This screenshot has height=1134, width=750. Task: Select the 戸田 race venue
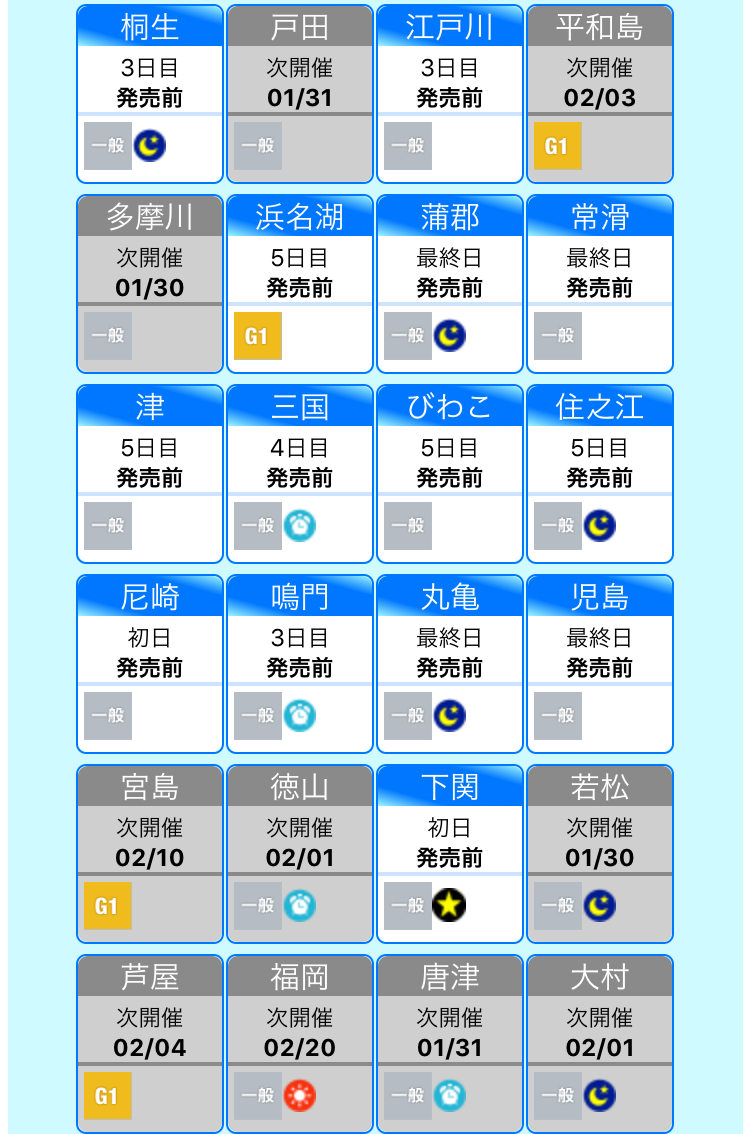point(300,94)
